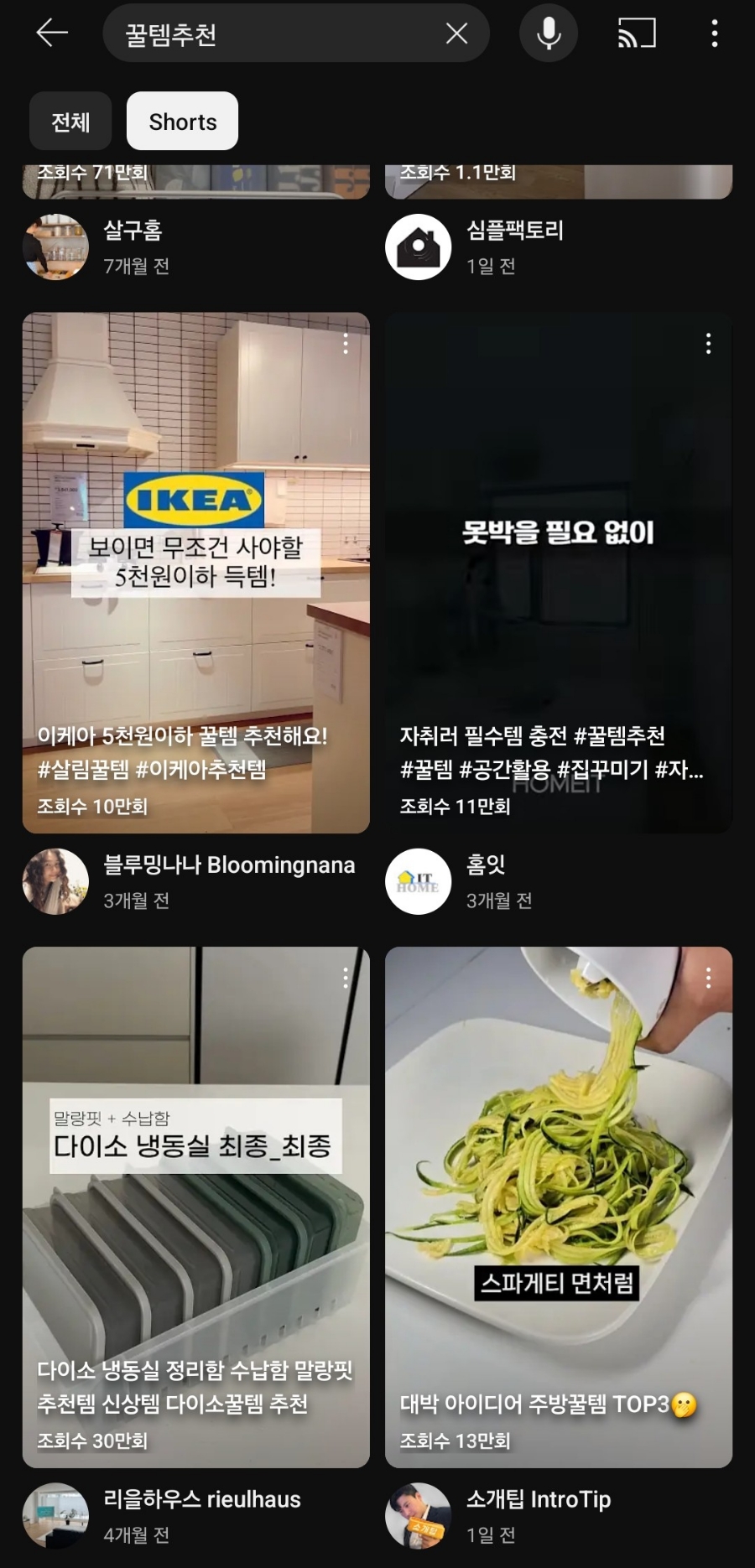Open more options on the 자취러 필수템 short
The width and height of the screenshot is (755, 1568).
click(709, 343)
